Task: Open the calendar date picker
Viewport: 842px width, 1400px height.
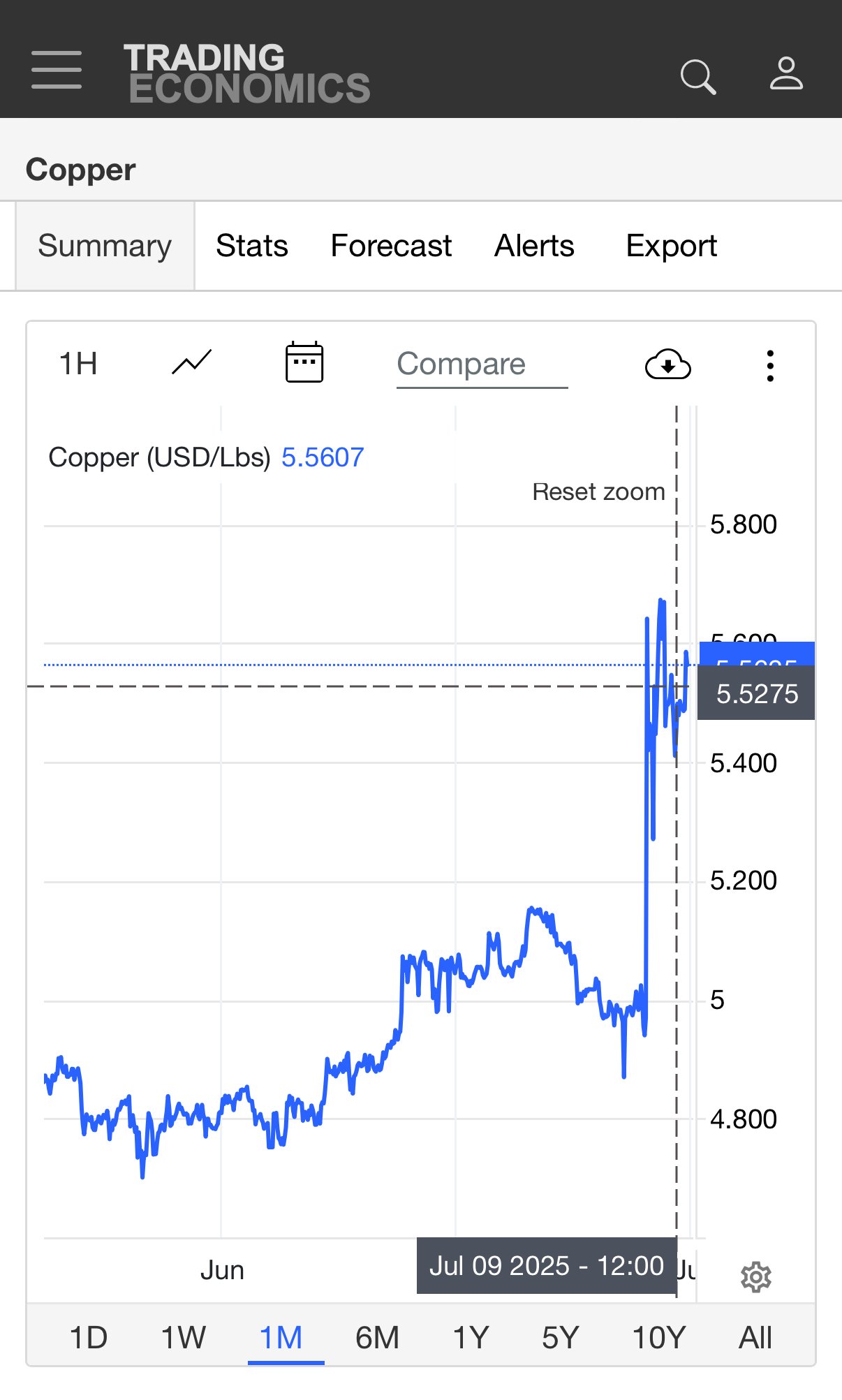Action: pyautogui.click(x=304, y=362)
